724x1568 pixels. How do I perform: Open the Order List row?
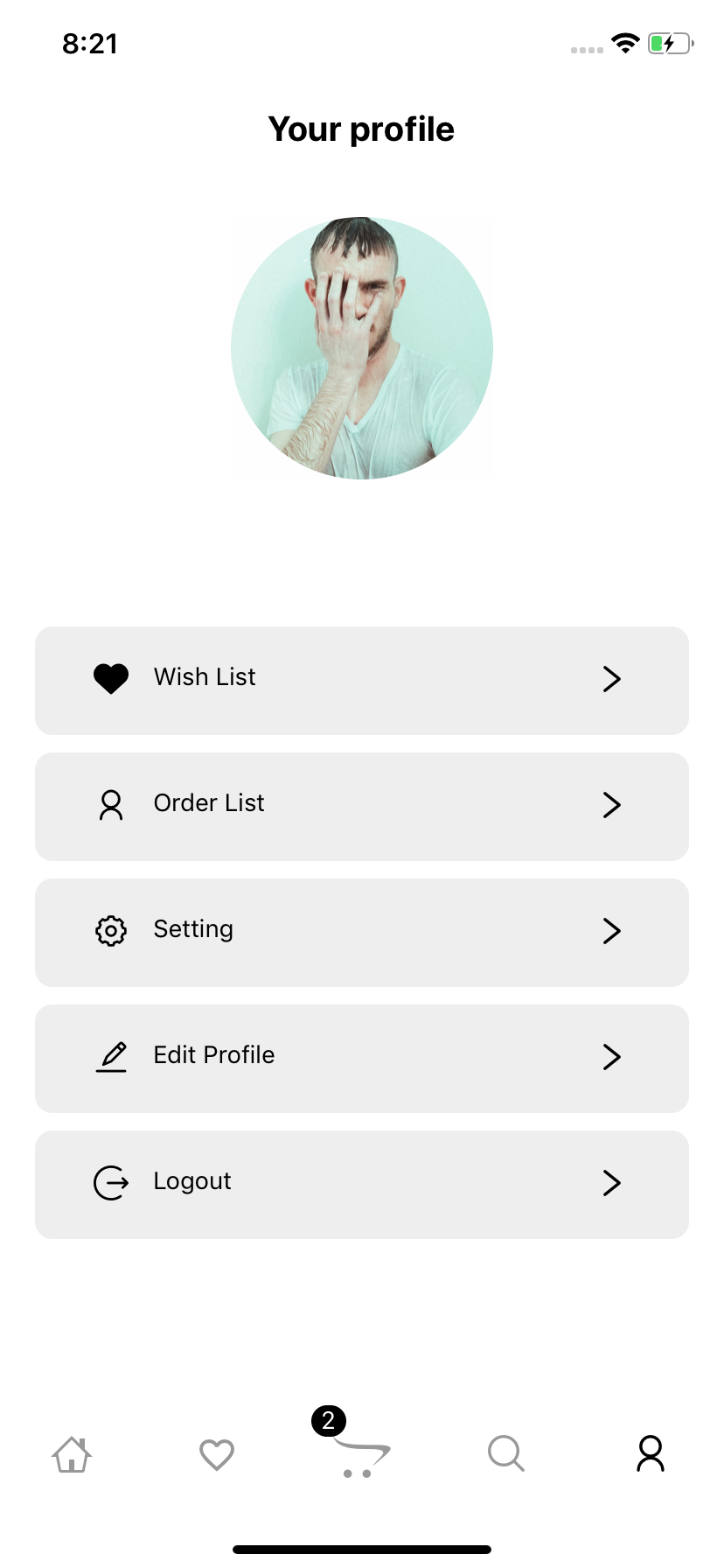point(362,806)
